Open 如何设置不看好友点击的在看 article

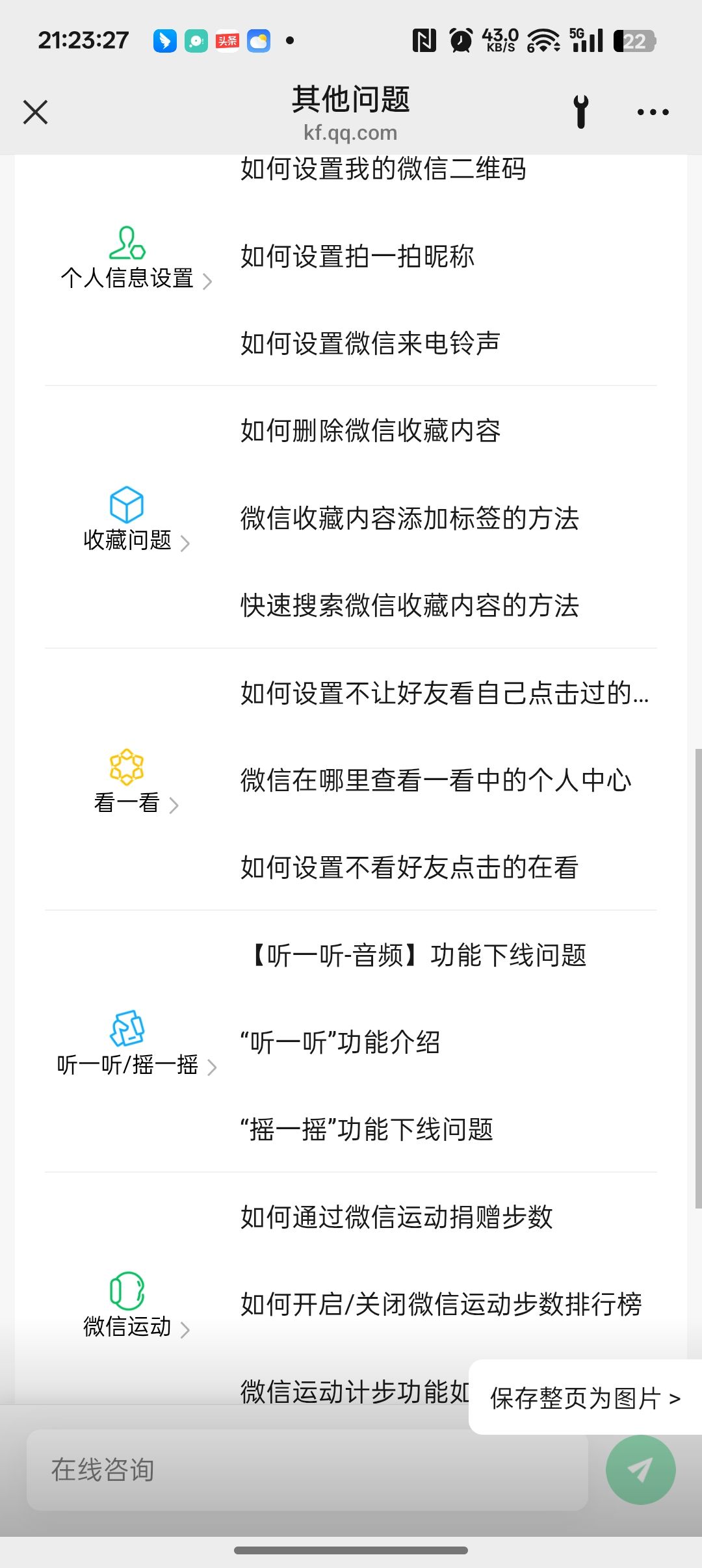point(409,867)
